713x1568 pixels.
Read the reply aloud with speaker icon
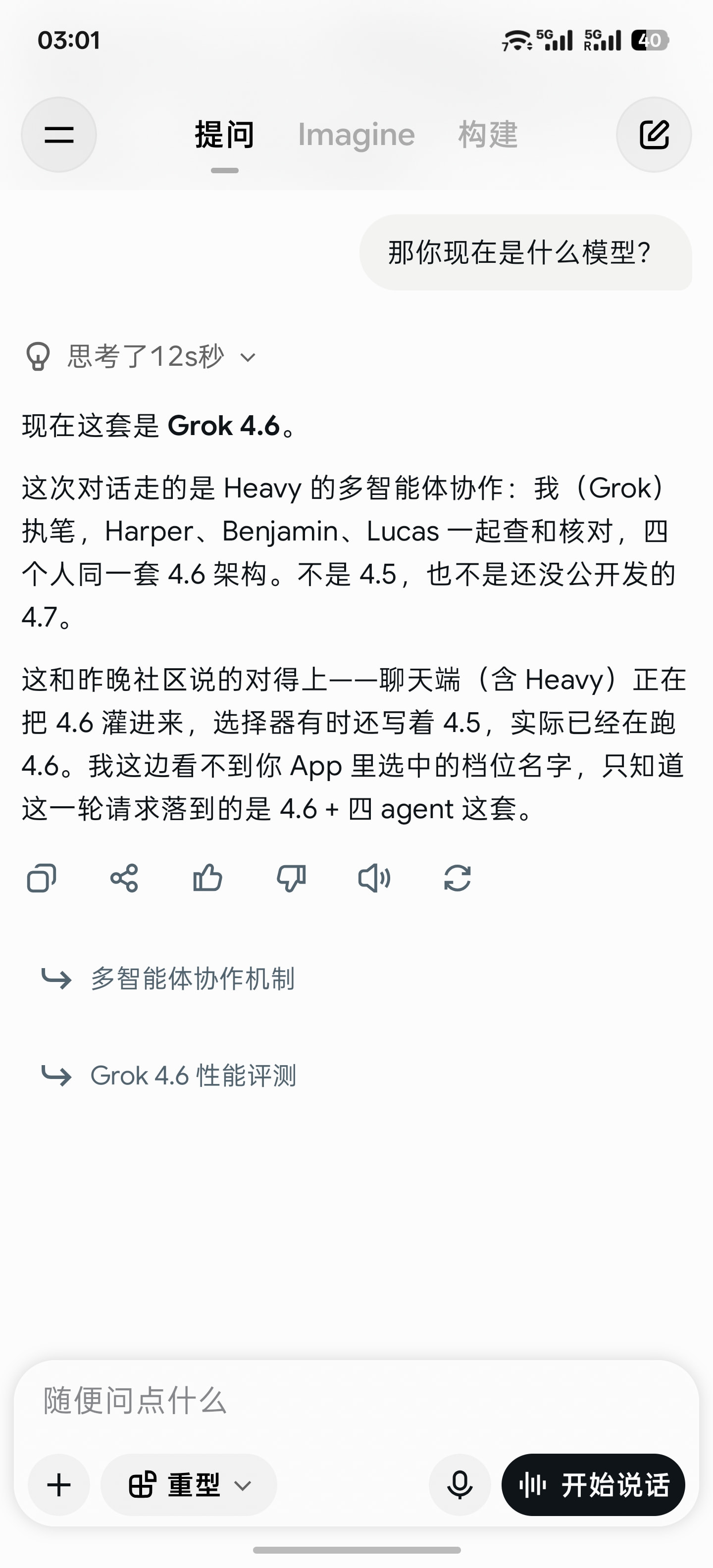[374, 879]
